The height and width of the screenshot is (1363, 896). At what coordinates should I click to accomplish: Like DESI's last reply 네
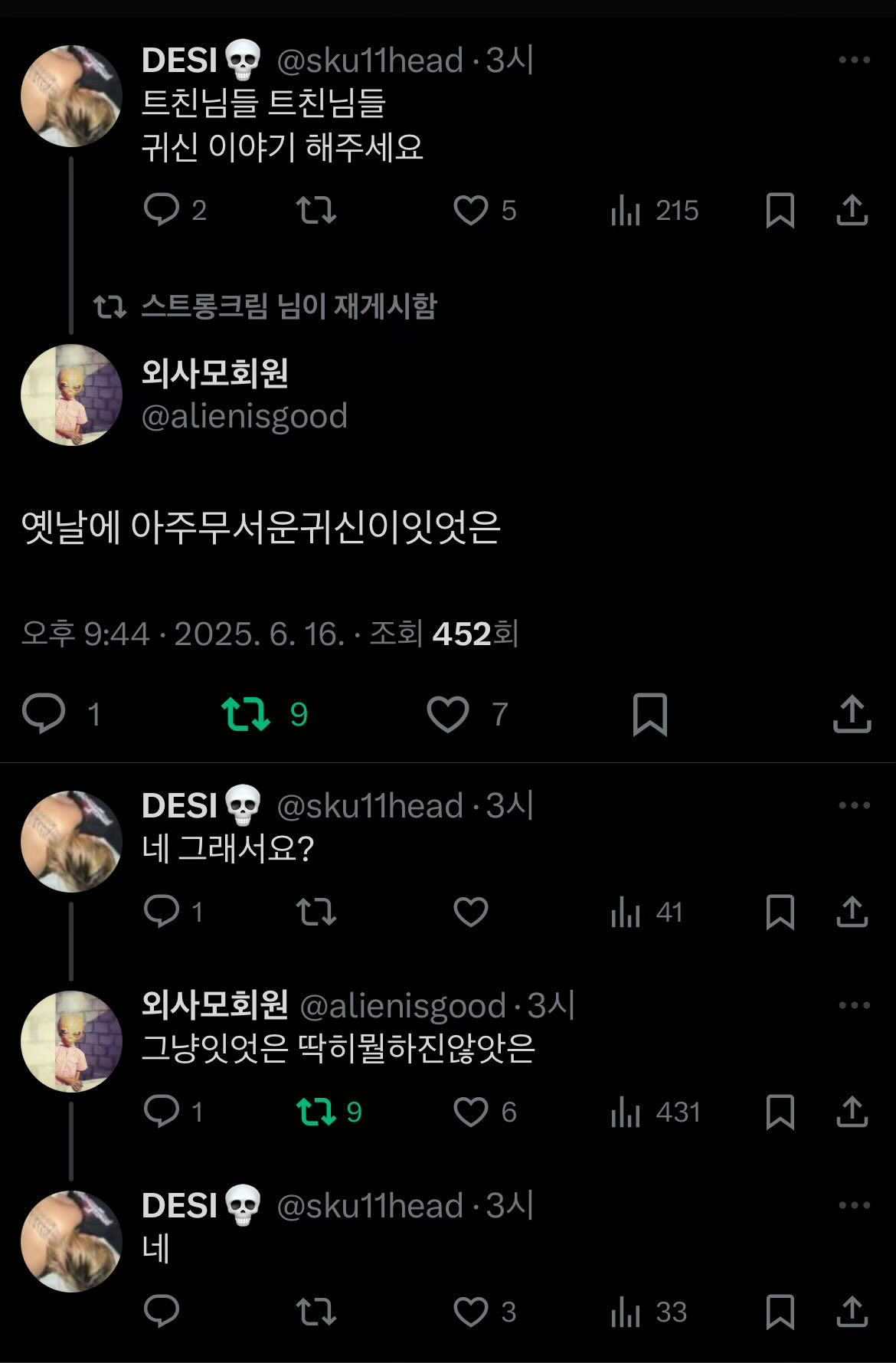click(x=470, y=1312)
